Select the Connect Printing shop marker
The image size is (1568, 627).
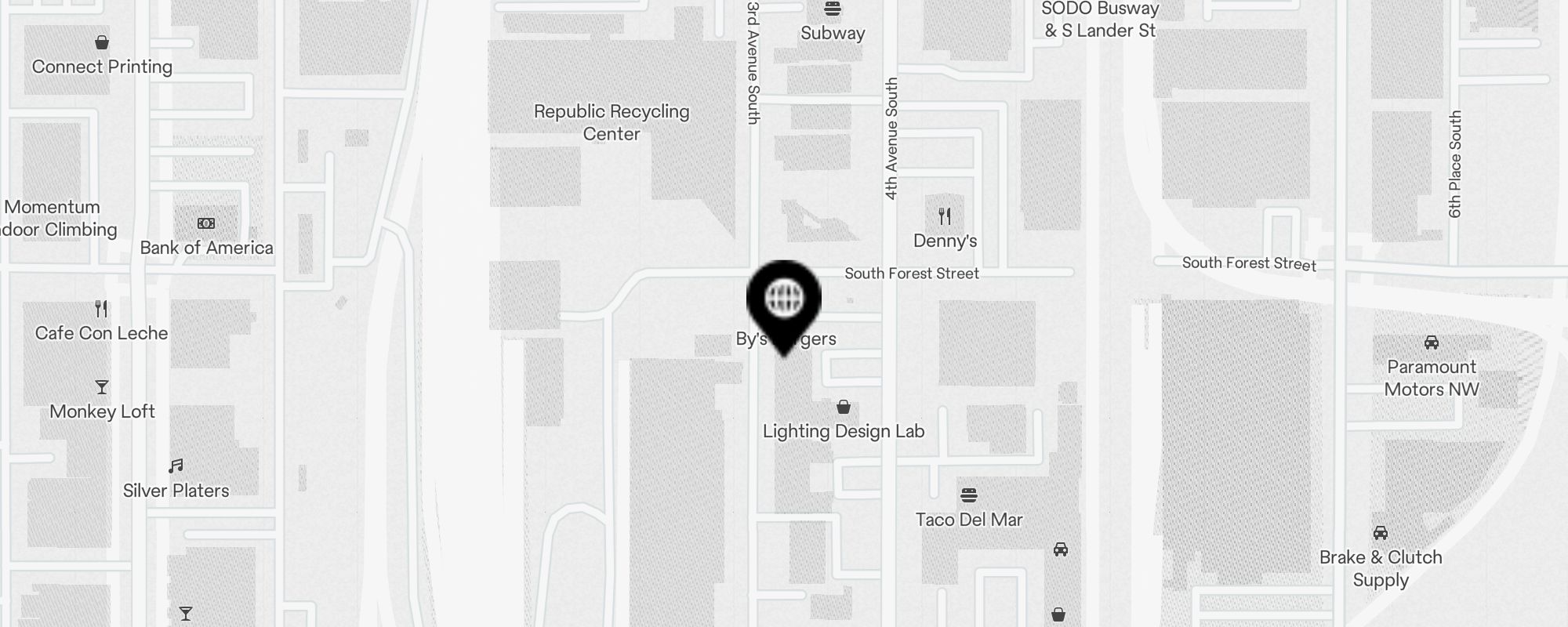(102, 42)
